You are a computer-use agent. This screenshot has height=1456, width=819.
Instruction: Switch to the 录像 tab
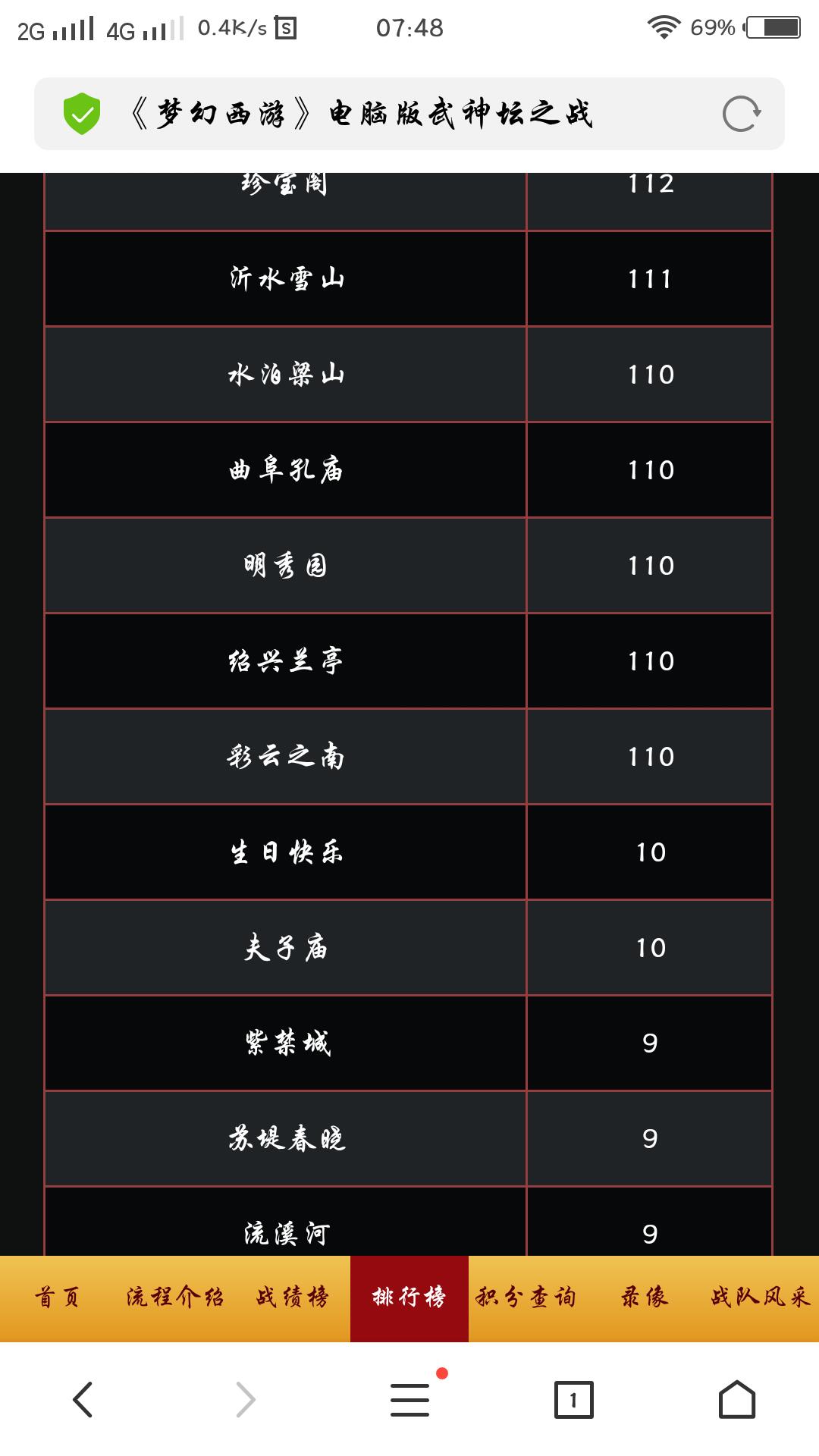point(644,1298)
